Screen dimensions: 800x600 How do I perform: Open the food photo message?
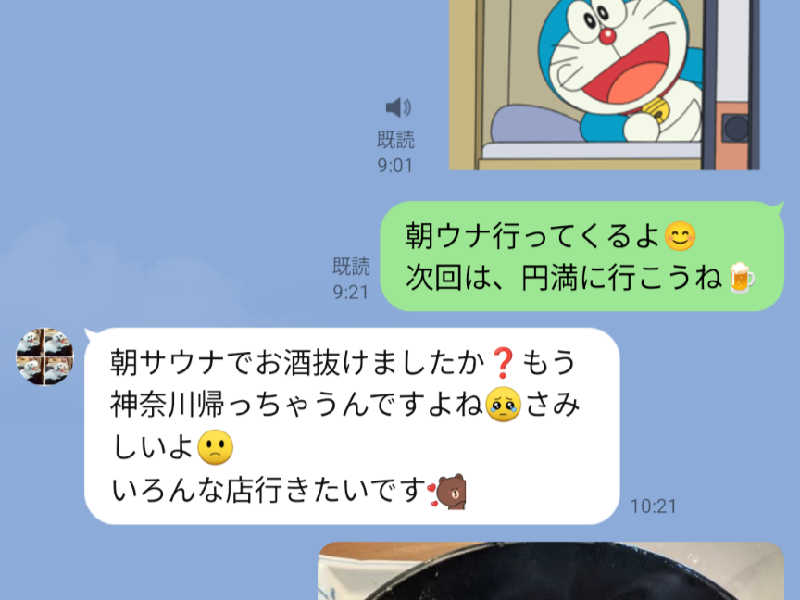pyautogui.click(x=550, y=572)
